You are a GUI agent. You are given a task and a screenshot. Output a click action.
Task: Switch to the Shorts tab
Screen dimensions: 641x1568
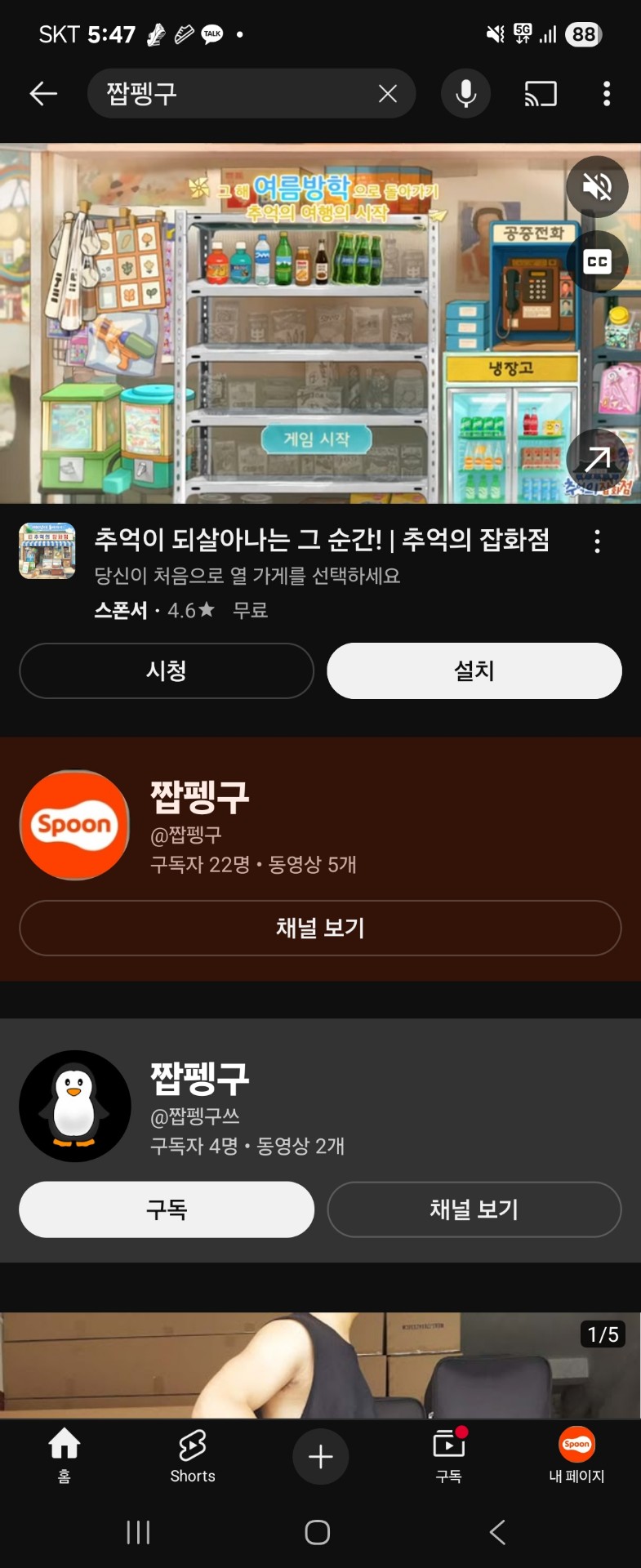193,1455
